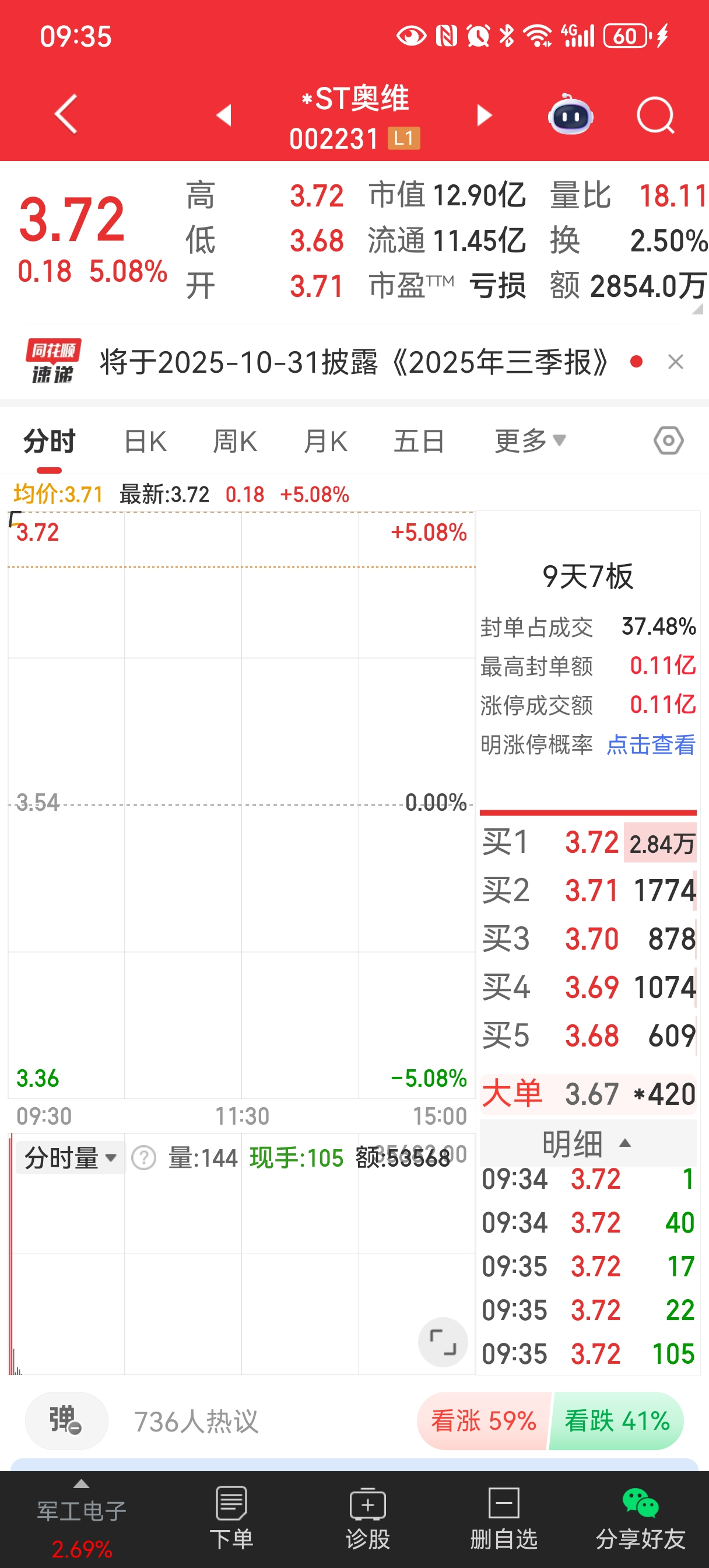Vote 看跌 41% bearish
The height and width of the screenshot is (1568, 709).
pyautogui.click(x=616, y=1422)
